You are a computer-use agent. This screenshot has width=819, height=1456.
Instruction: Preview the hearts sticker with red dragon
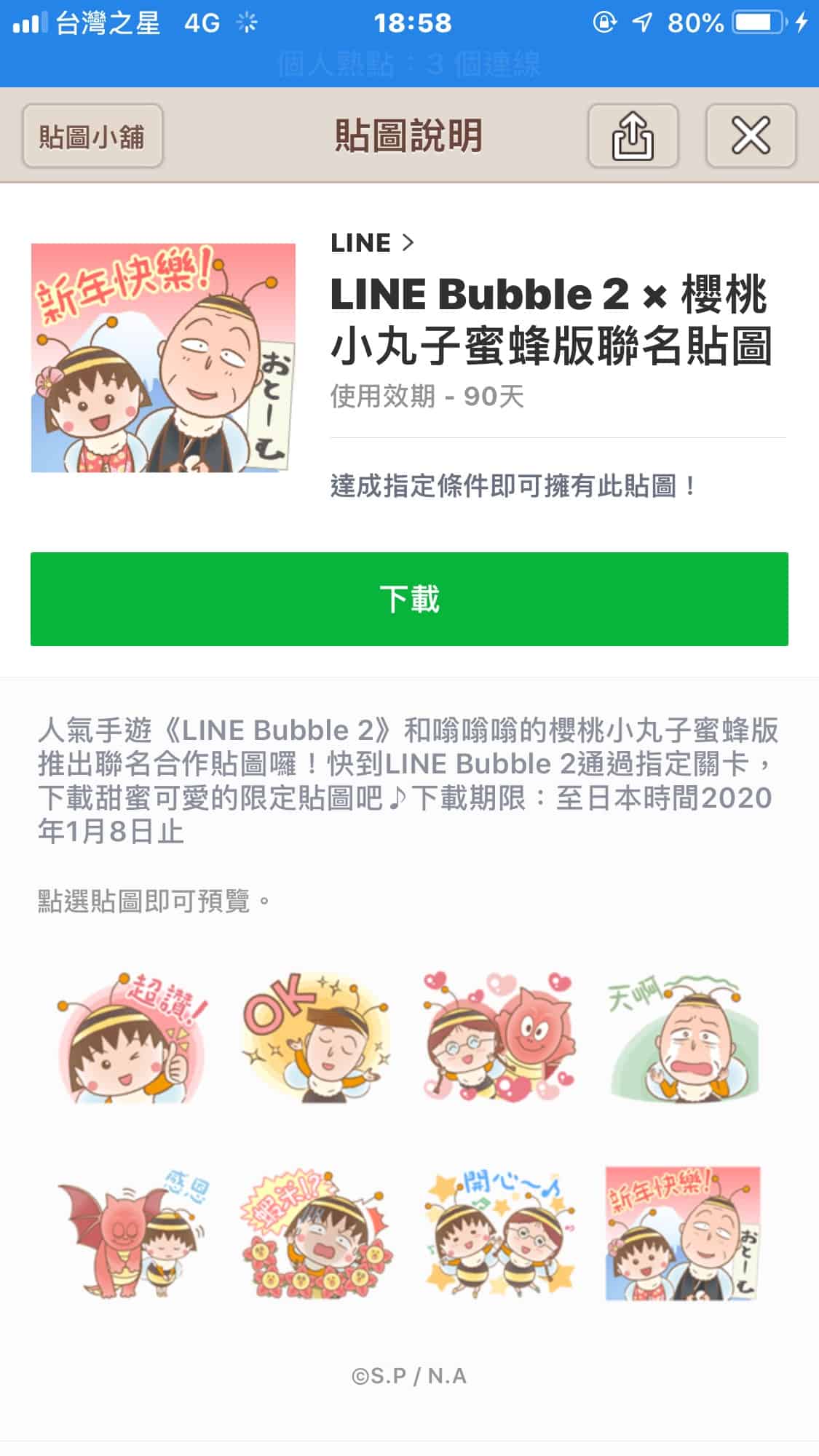498,1038
